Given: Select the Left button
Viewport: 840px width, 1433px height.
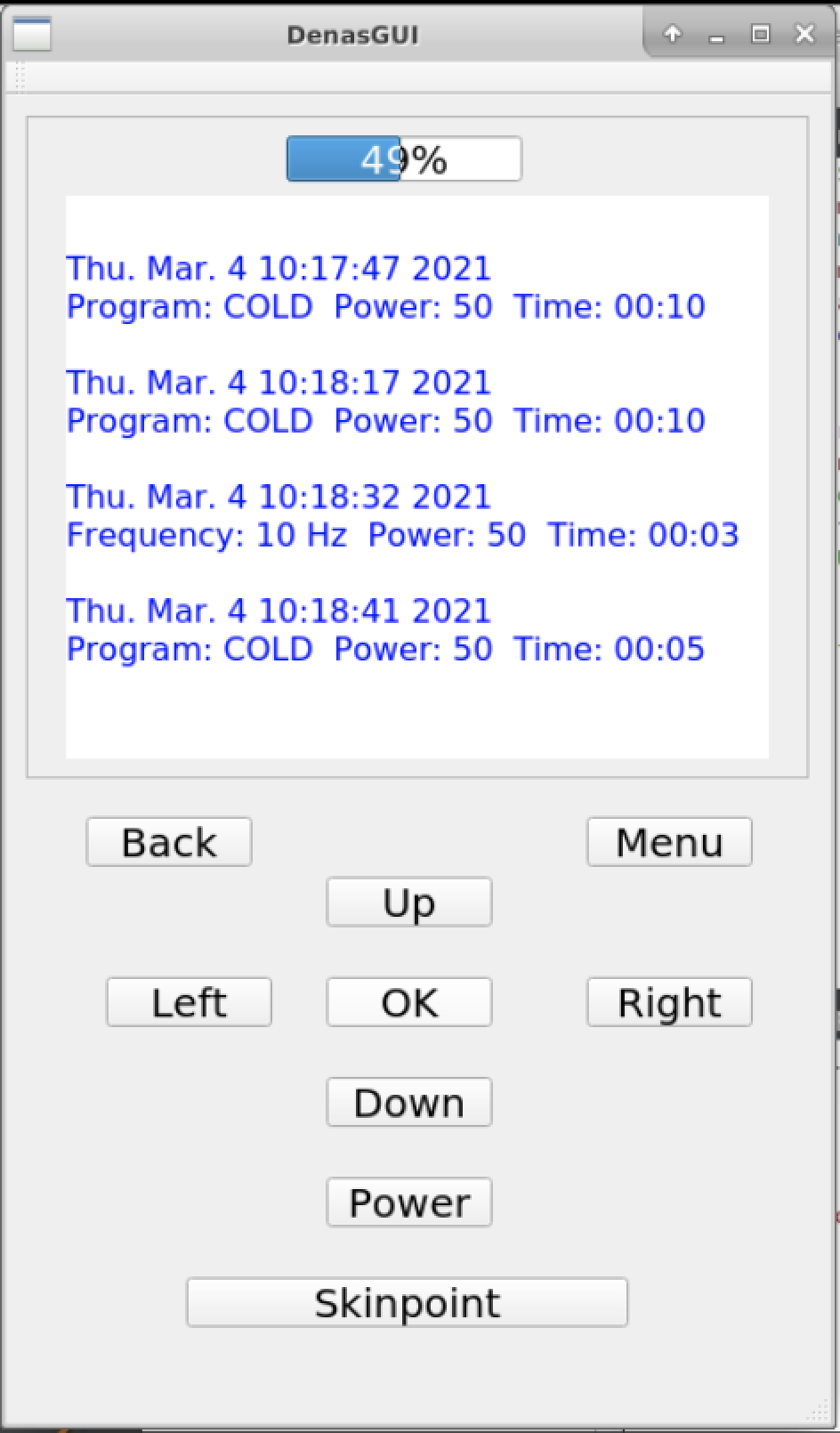Looking at the screenshot, I should [x=189, y=1002].
